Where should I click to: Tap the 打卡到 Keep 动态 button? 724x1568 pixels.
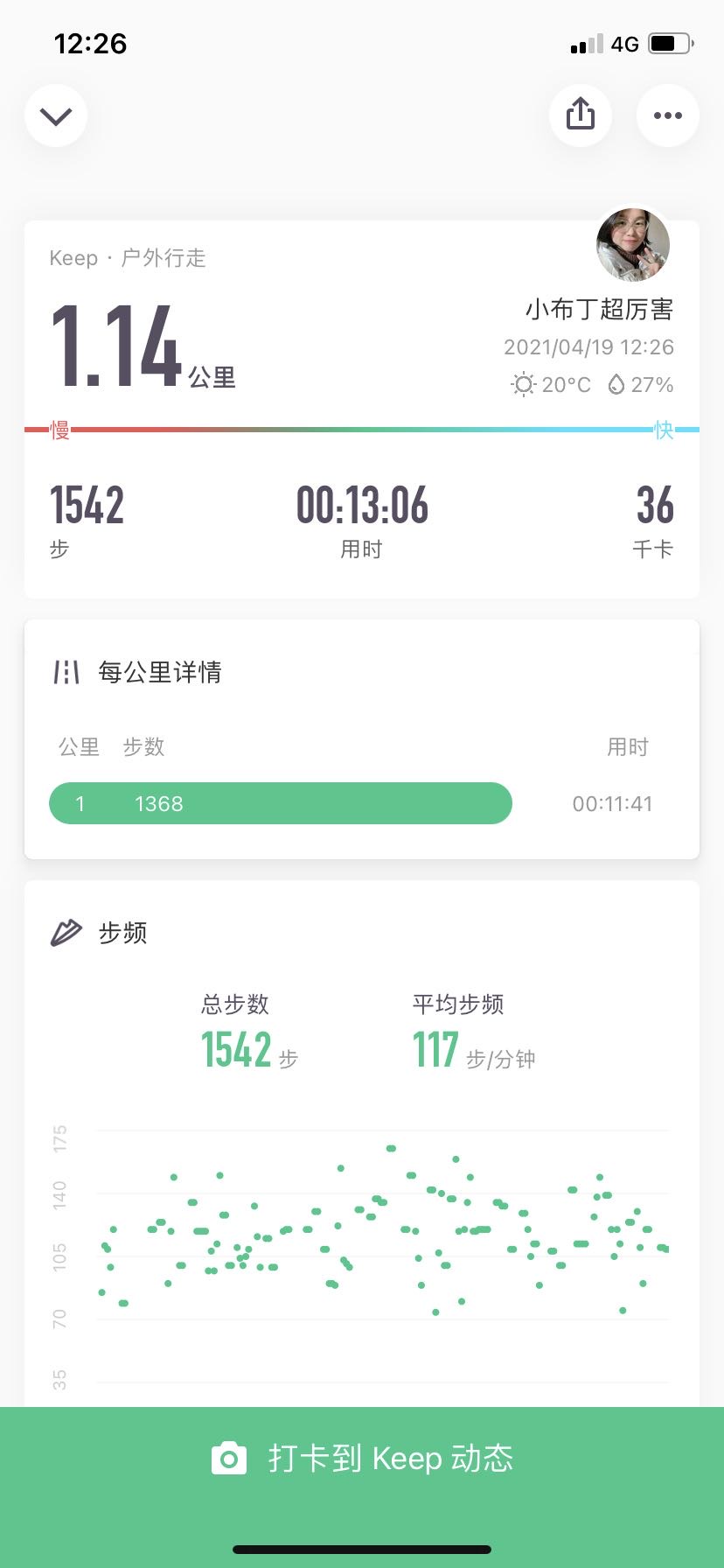click(362, 1459)
